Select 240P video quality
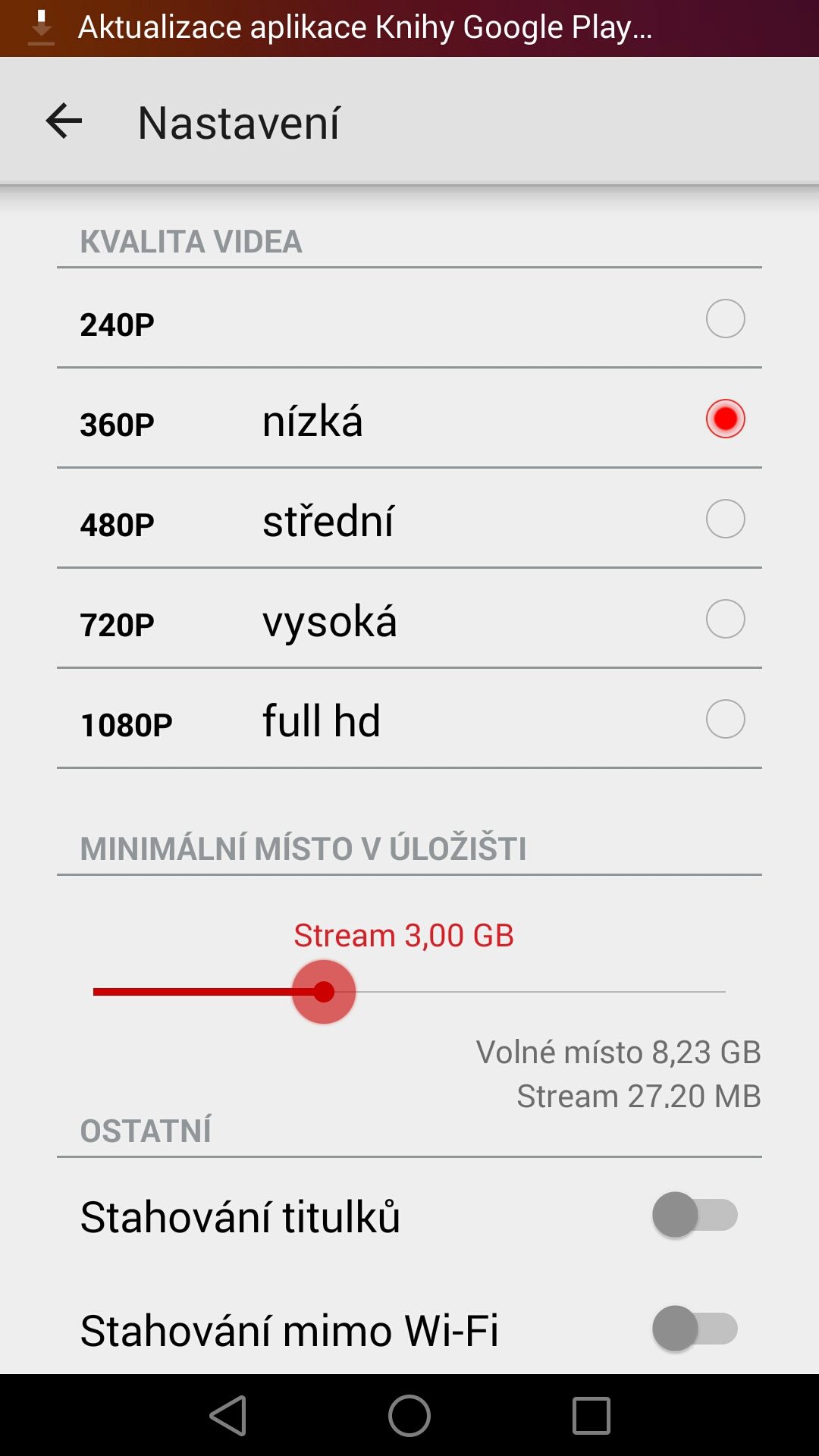This screenshot has width=819, height=1456. (x=725, y=318)
